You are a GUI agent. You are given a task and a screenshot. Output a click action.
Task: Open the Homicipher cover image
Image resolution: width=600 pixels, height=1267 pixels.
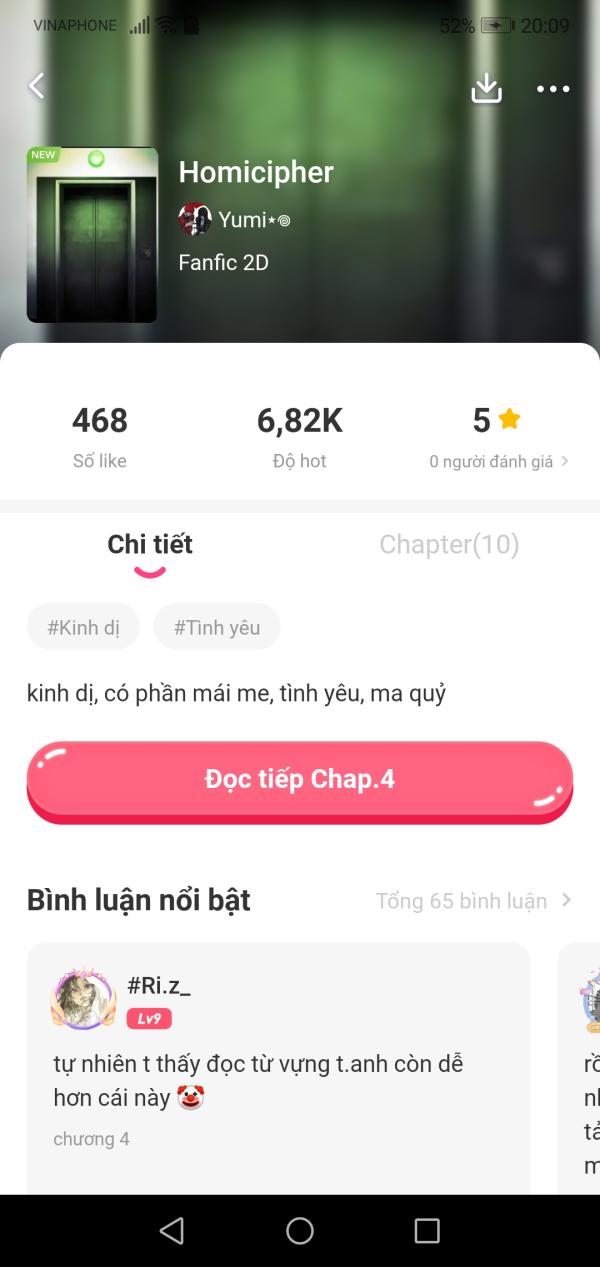coord(92,235)
